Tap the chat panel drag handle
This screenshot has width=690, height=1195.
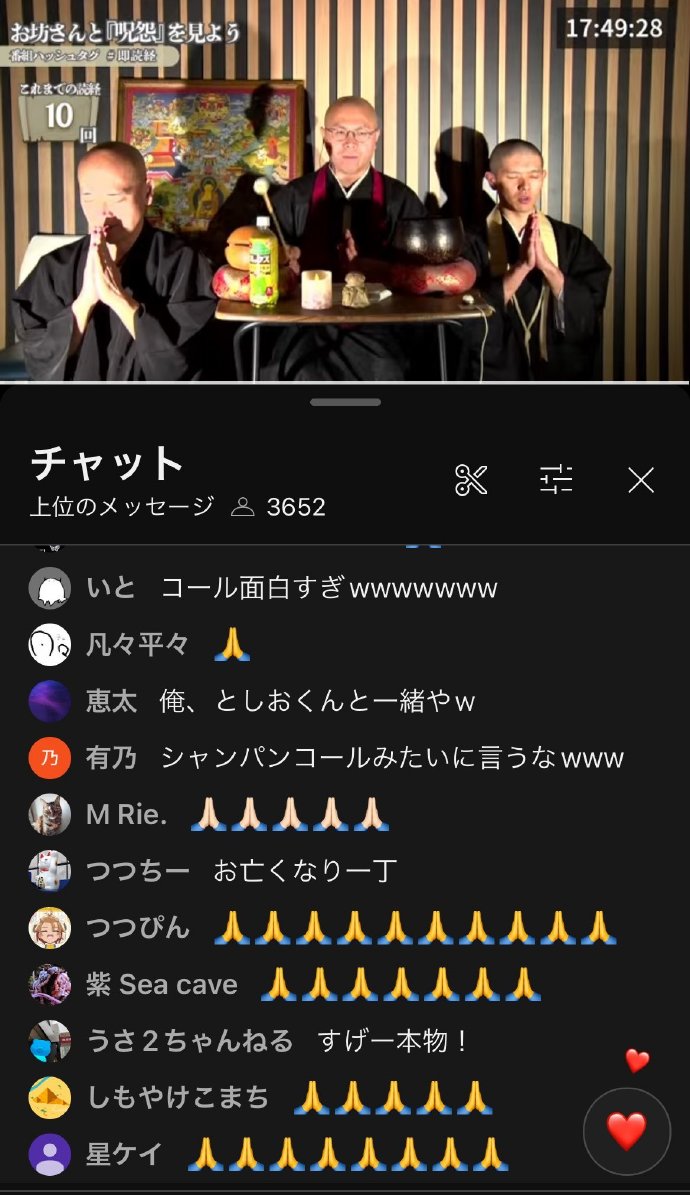345,402
